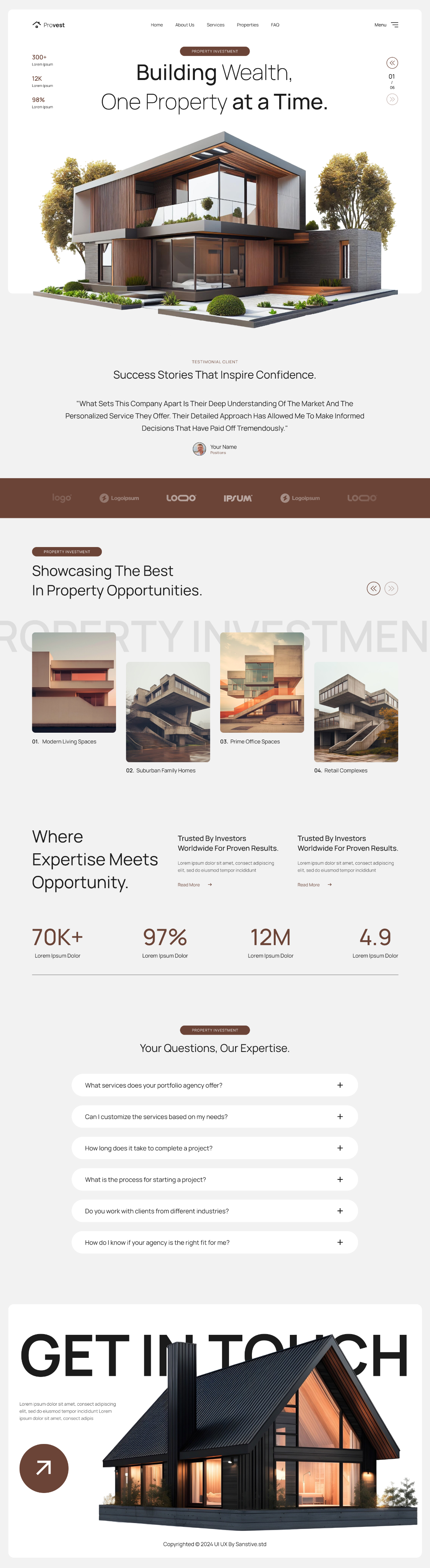Image resolution: width=430 pixels, height=1568 pixels.
Task: View the Suburban Family Homes card
Action: coord(167,712)
